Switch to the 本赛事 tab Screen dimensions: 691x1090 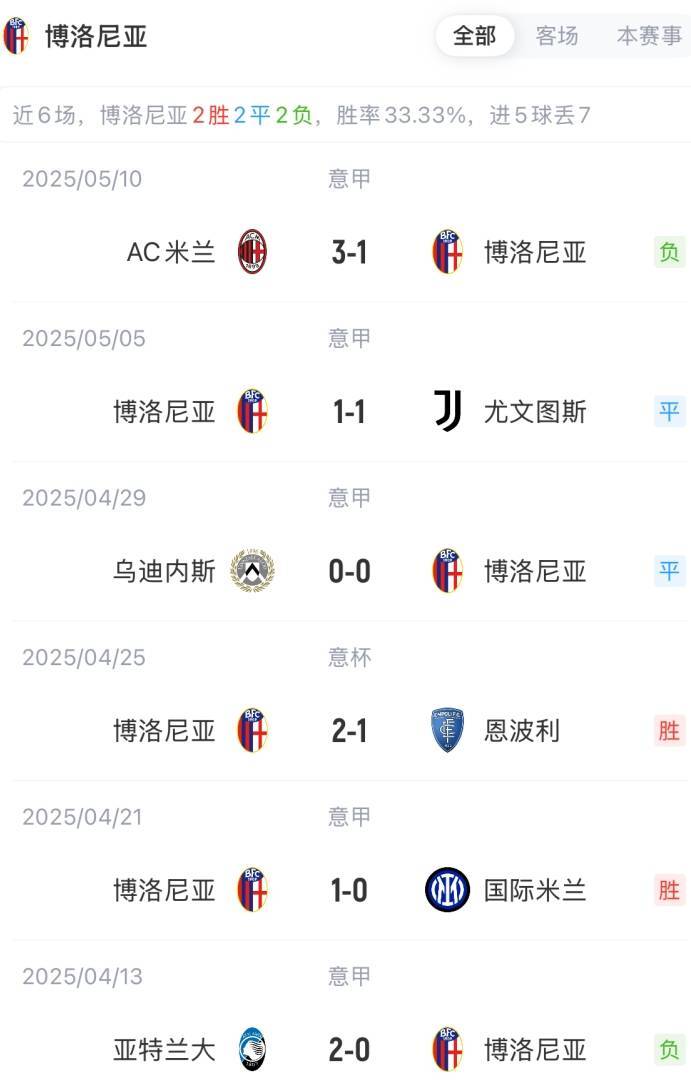pos(649,36)
